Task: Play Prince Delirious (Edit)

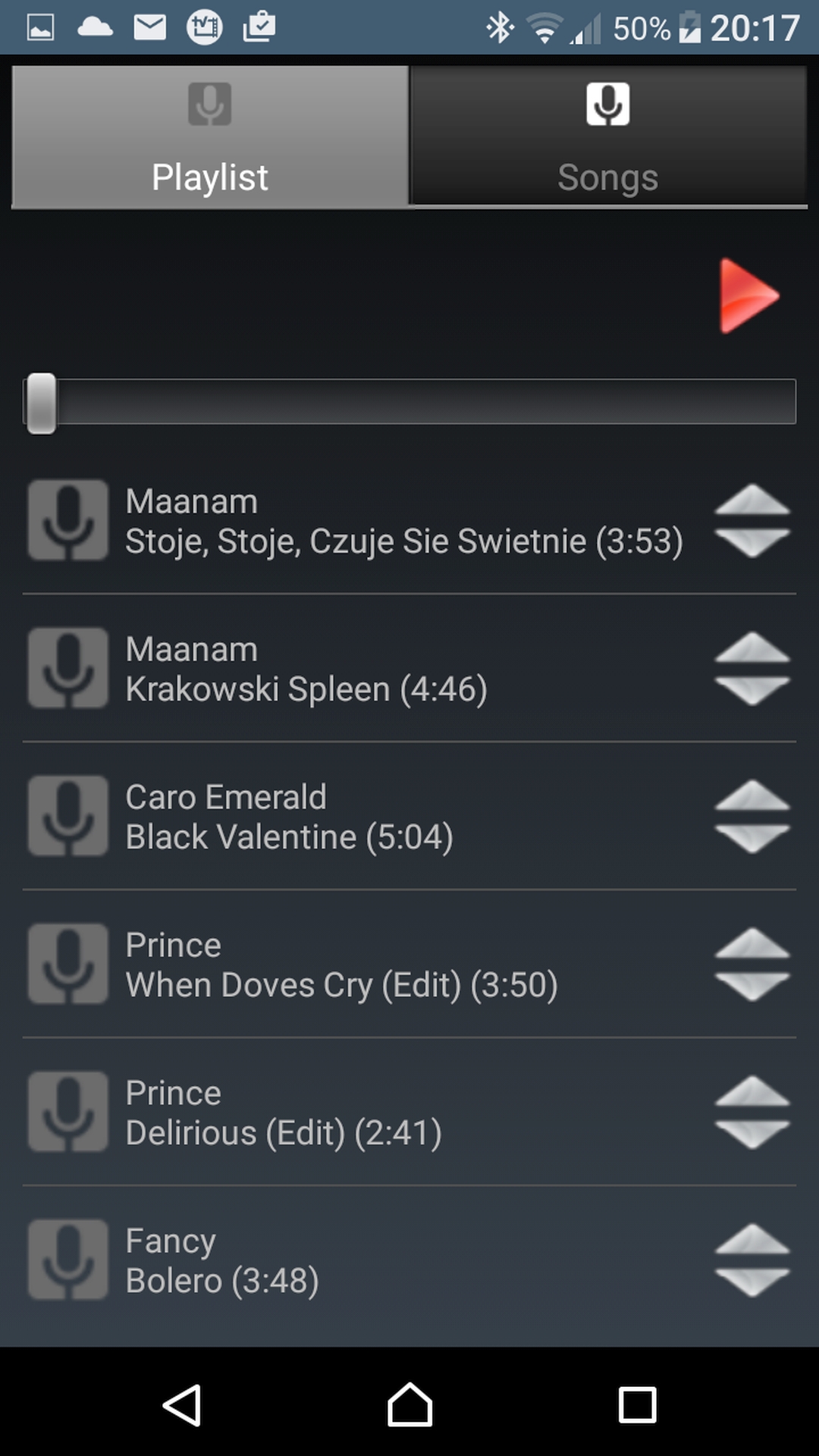Action: (355, 1112)
